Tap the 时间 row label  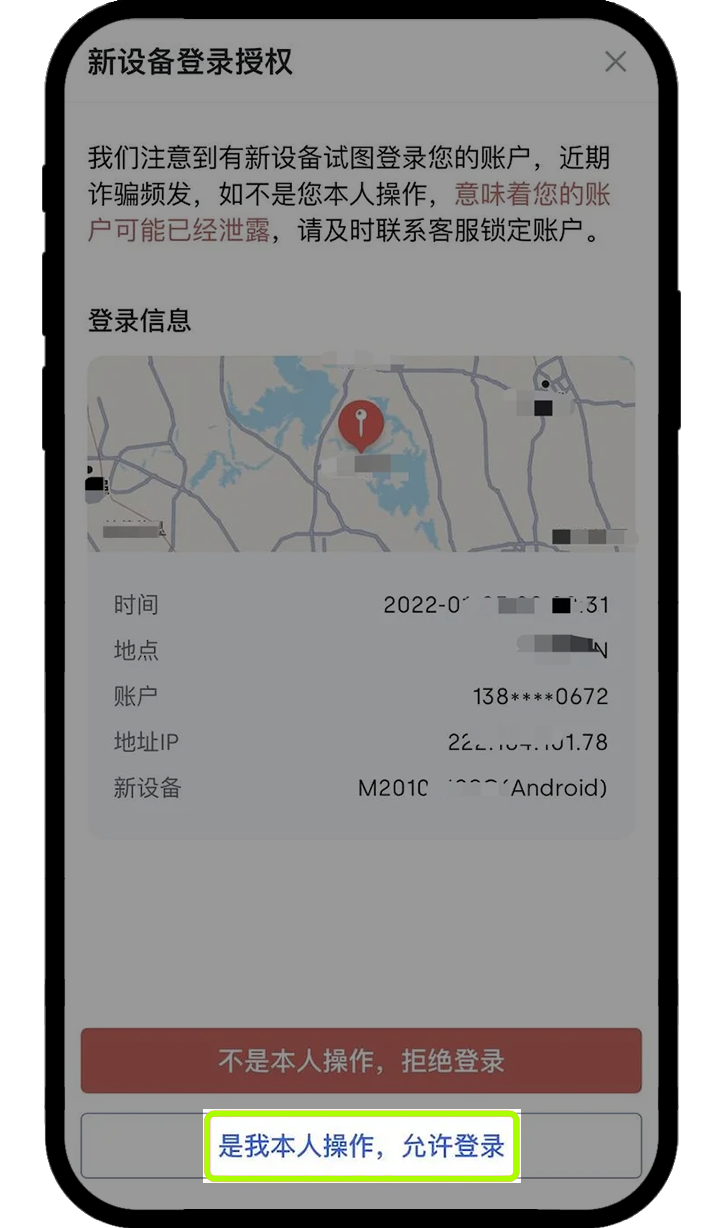[x=132, y=603]
